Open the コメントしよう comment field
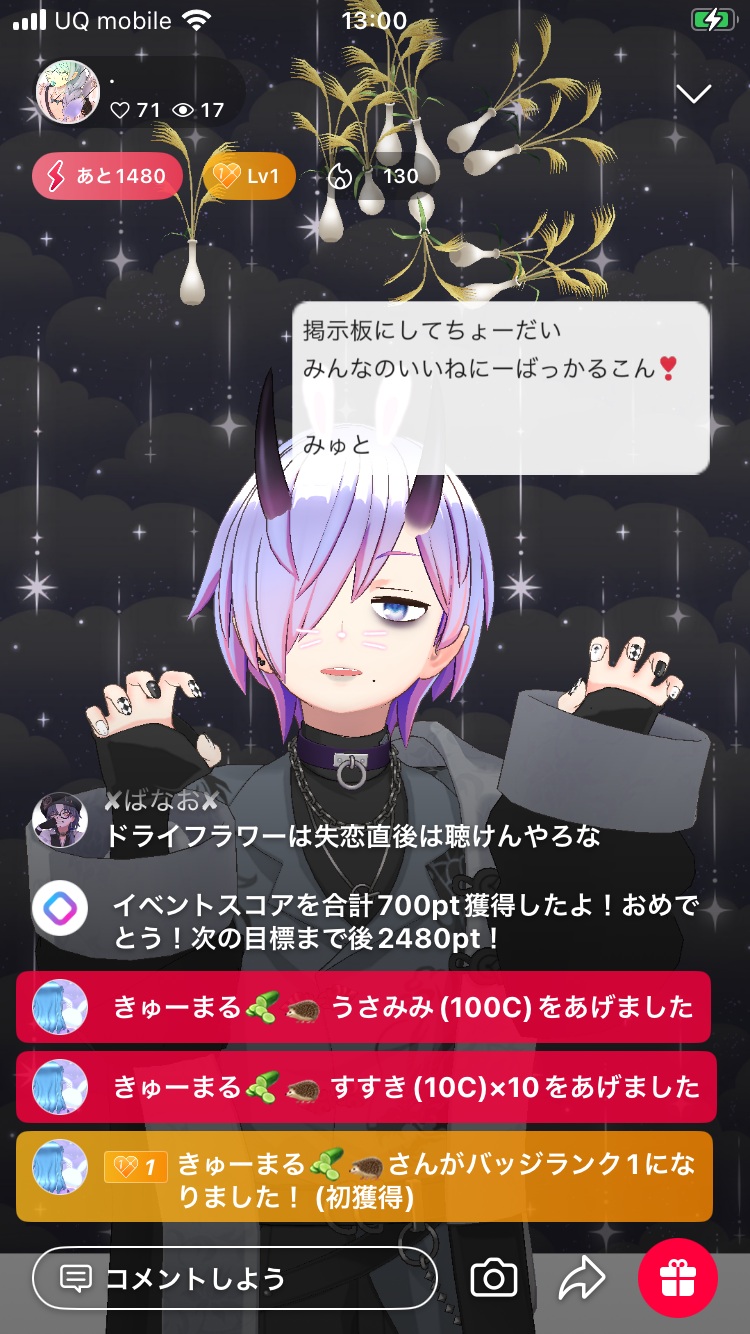 (x=235, y=1278)
